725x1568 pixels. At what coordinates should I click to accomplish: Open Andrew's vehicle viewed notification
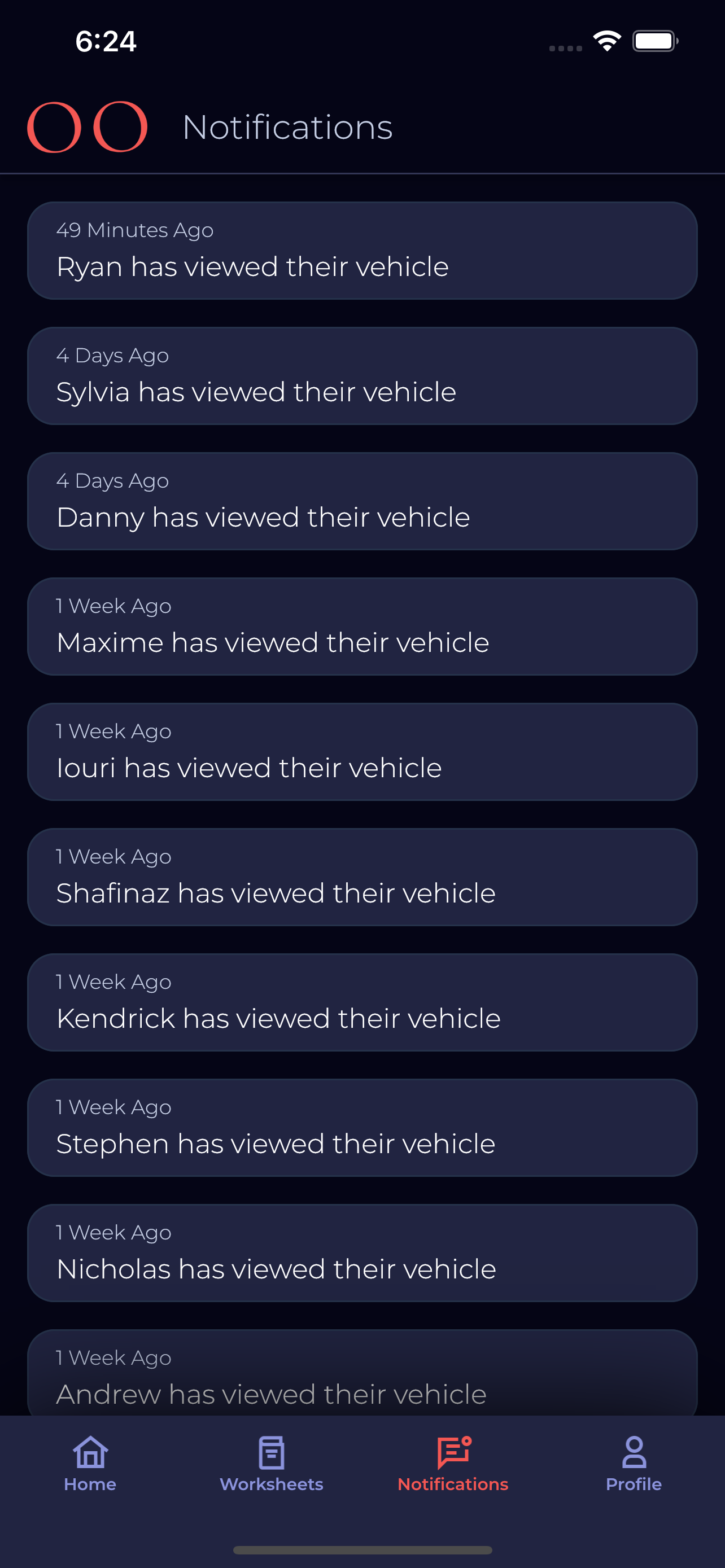[x=362, y=1376]
